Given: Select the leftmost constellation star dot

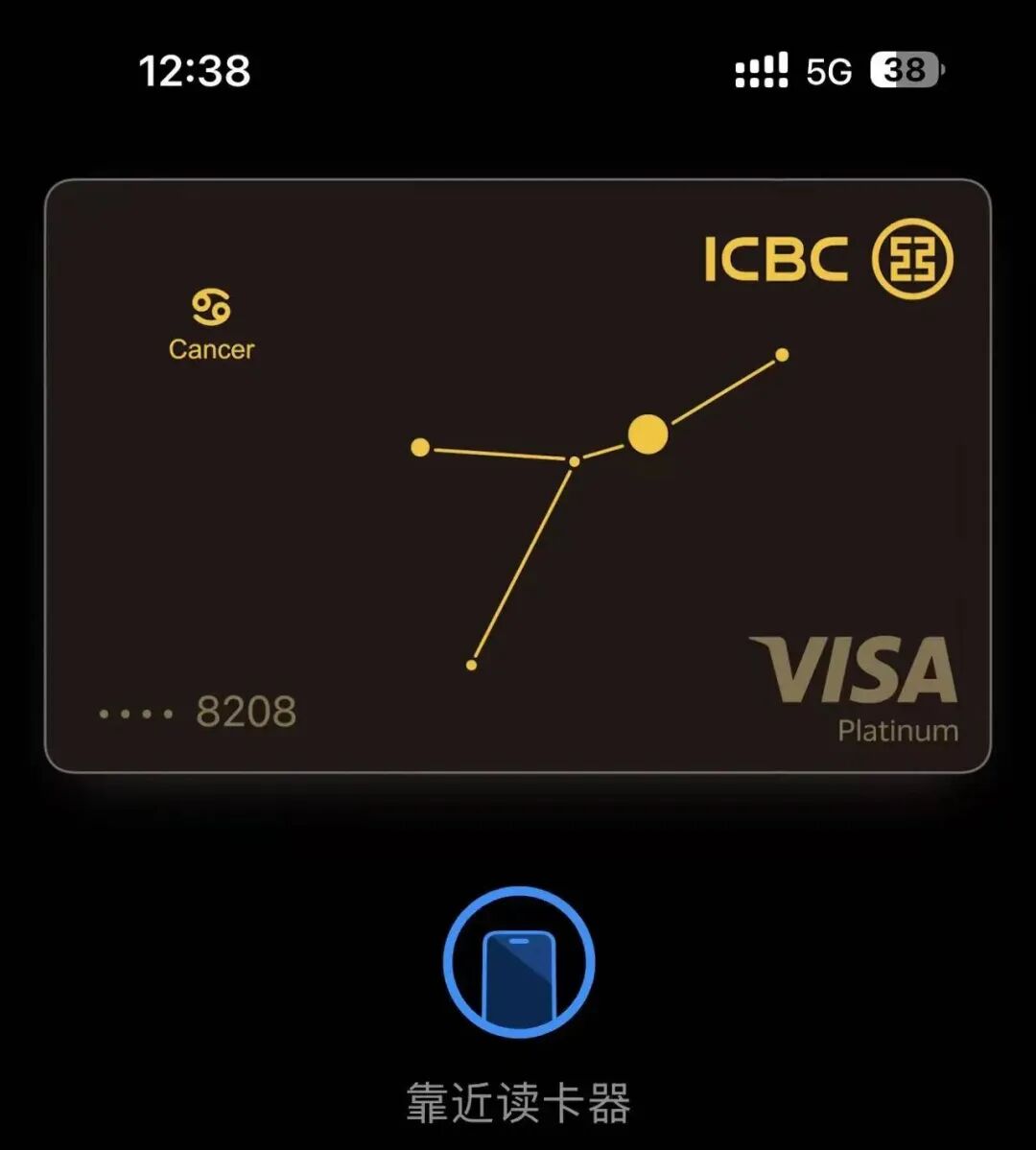Looking at the screenshot, I should [x=419, y=447].
